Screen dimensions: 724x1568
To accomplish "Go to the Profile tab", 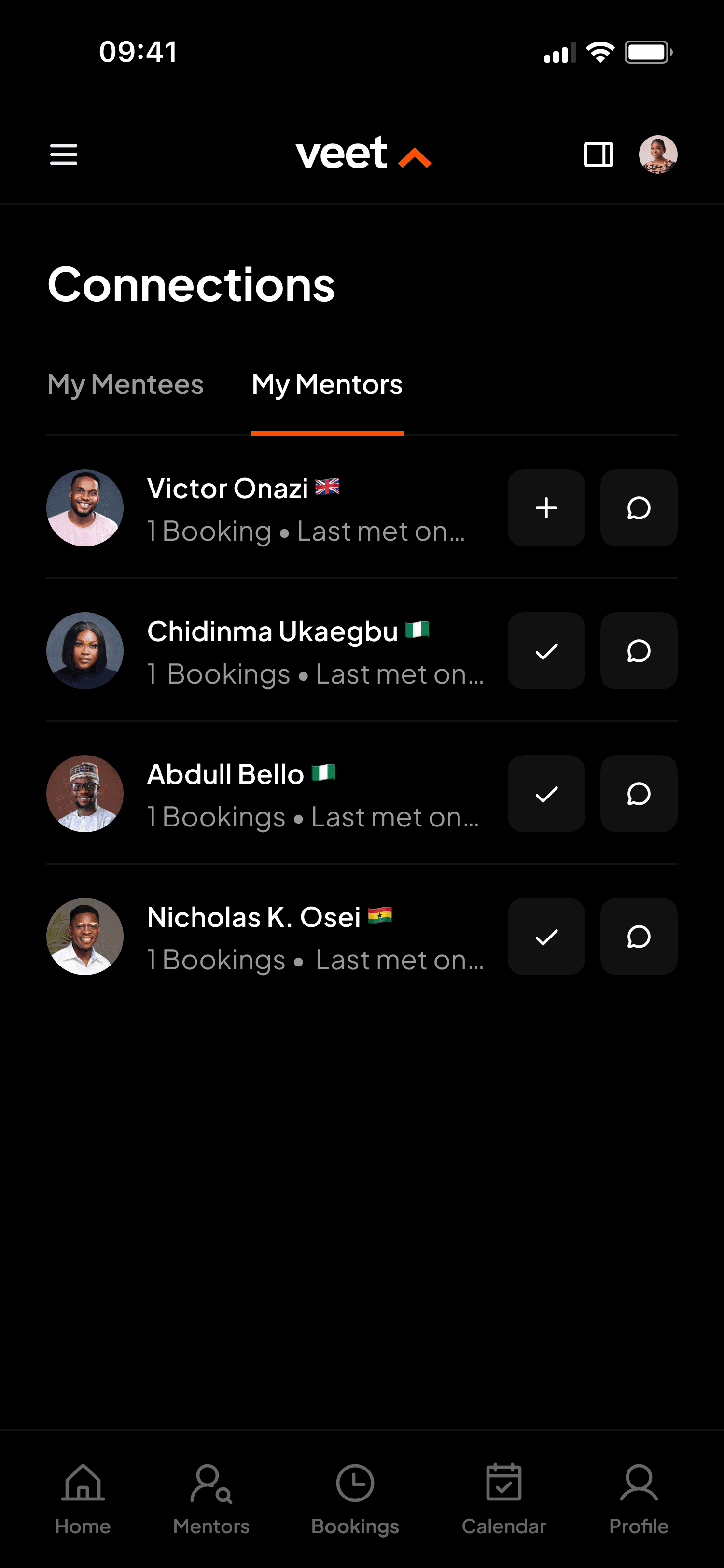I will (x=638, y=1498).
